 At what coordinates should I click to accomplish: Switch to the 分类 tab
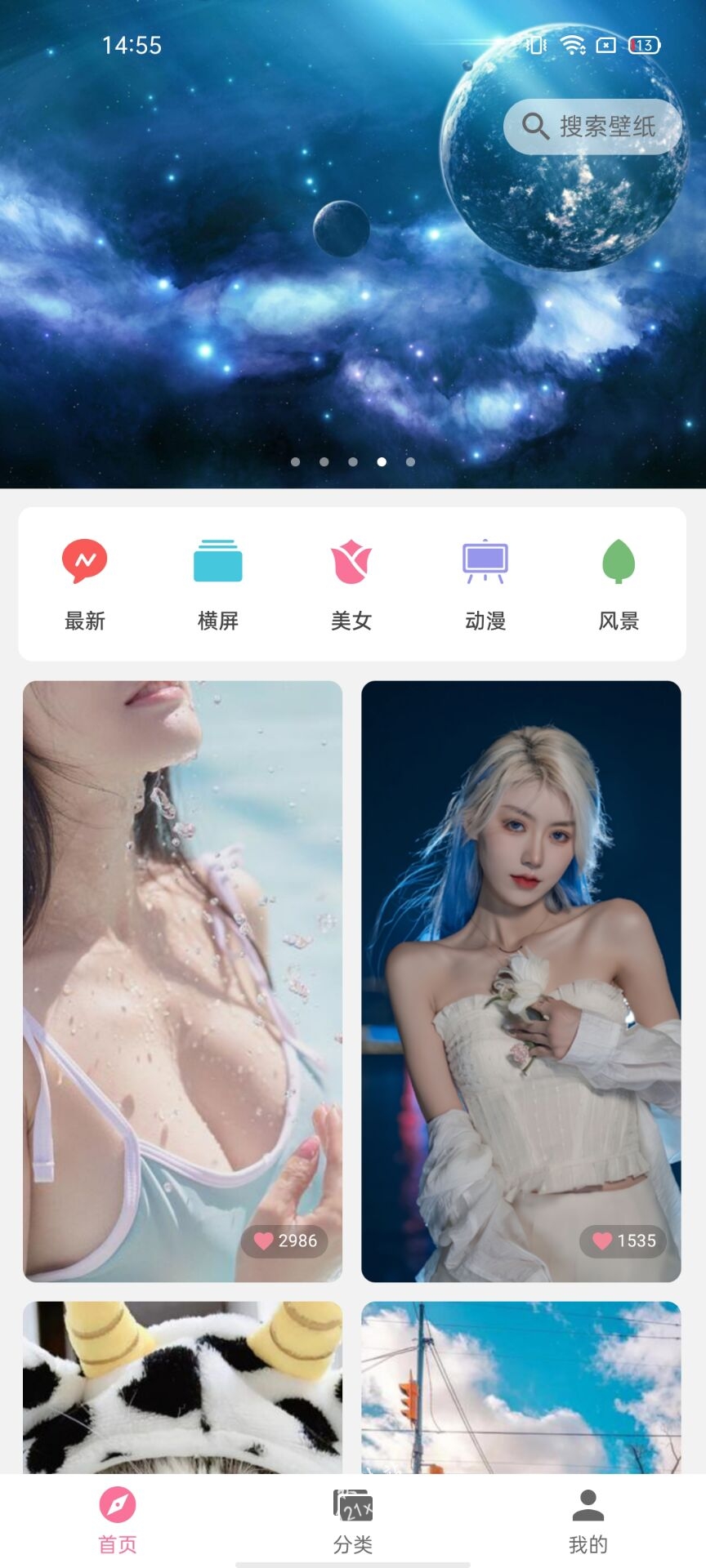pyautogui.click(x=353, y=1521)
